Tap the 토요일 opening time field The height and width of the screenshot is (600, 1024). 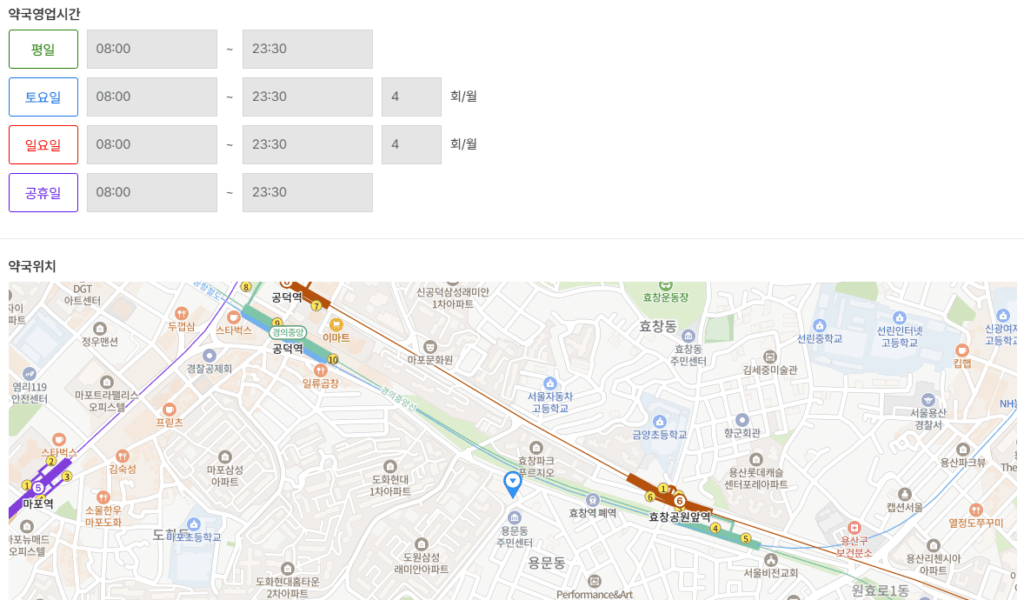pyautogui.click(x=152, y=97)
